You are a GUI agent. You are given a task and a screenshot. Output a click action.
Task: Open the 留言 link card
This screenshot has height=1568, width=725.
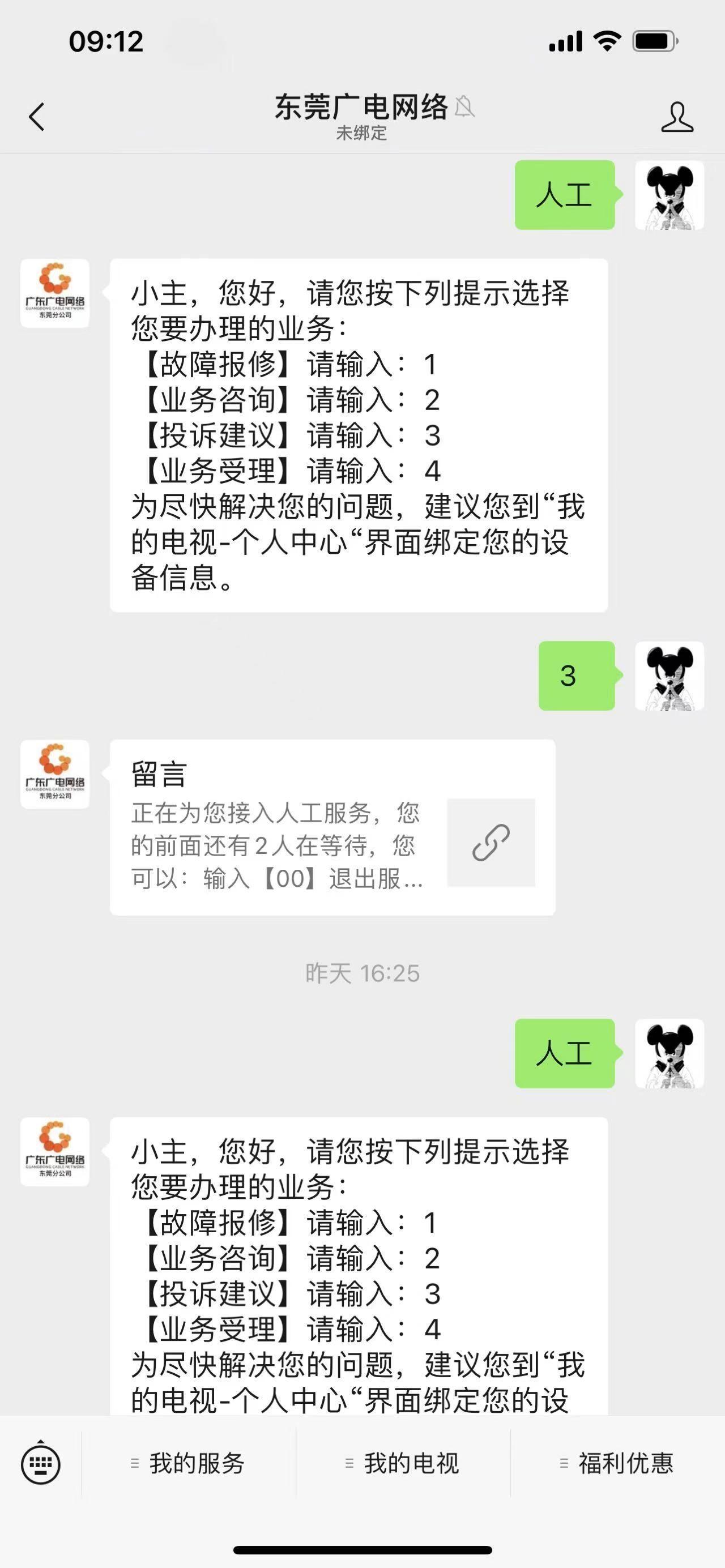click(332, 827)
